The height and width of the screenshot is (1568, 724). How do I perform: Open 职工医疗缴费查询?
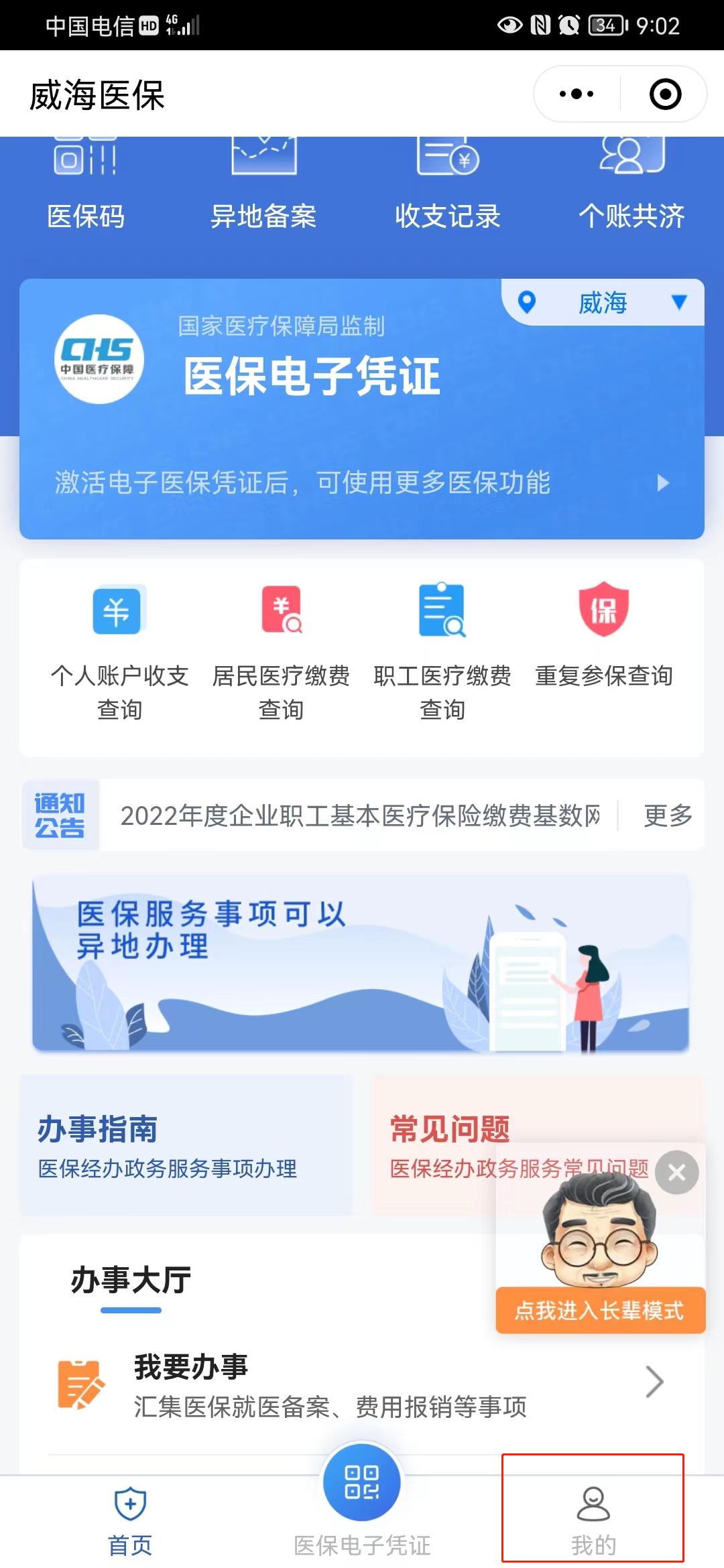pyautogui.click(x=442, y=650)
